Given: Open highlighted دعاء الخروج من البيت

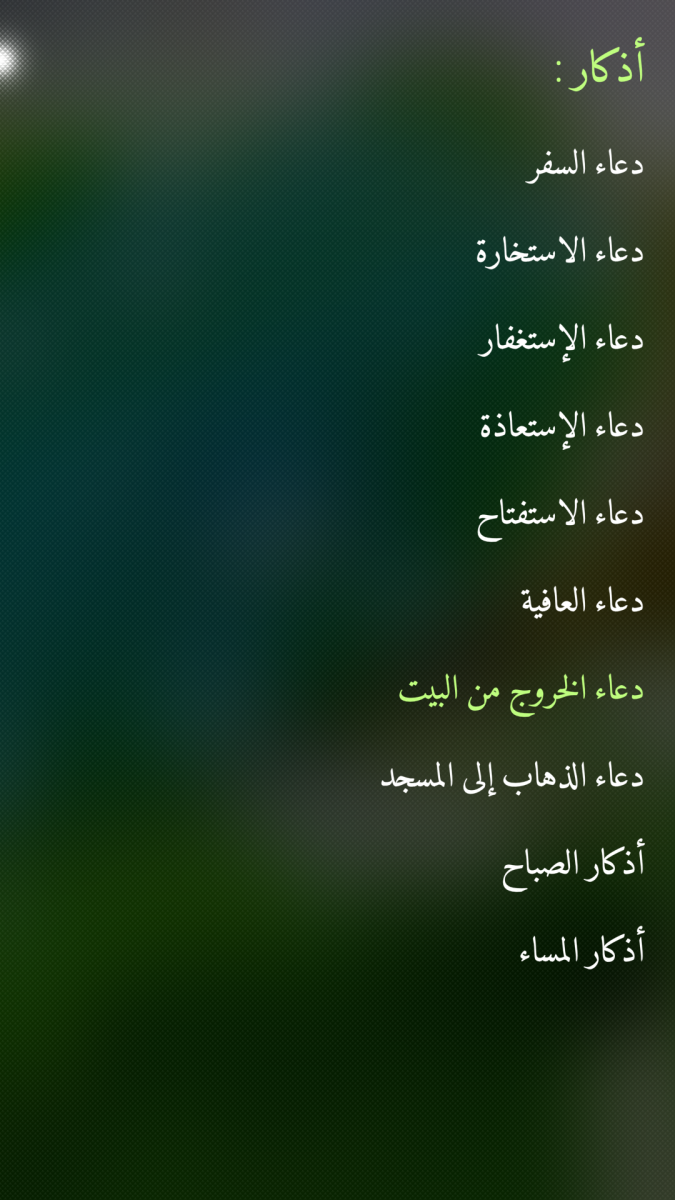Looking at the screenshot, I should coord(520,690).
